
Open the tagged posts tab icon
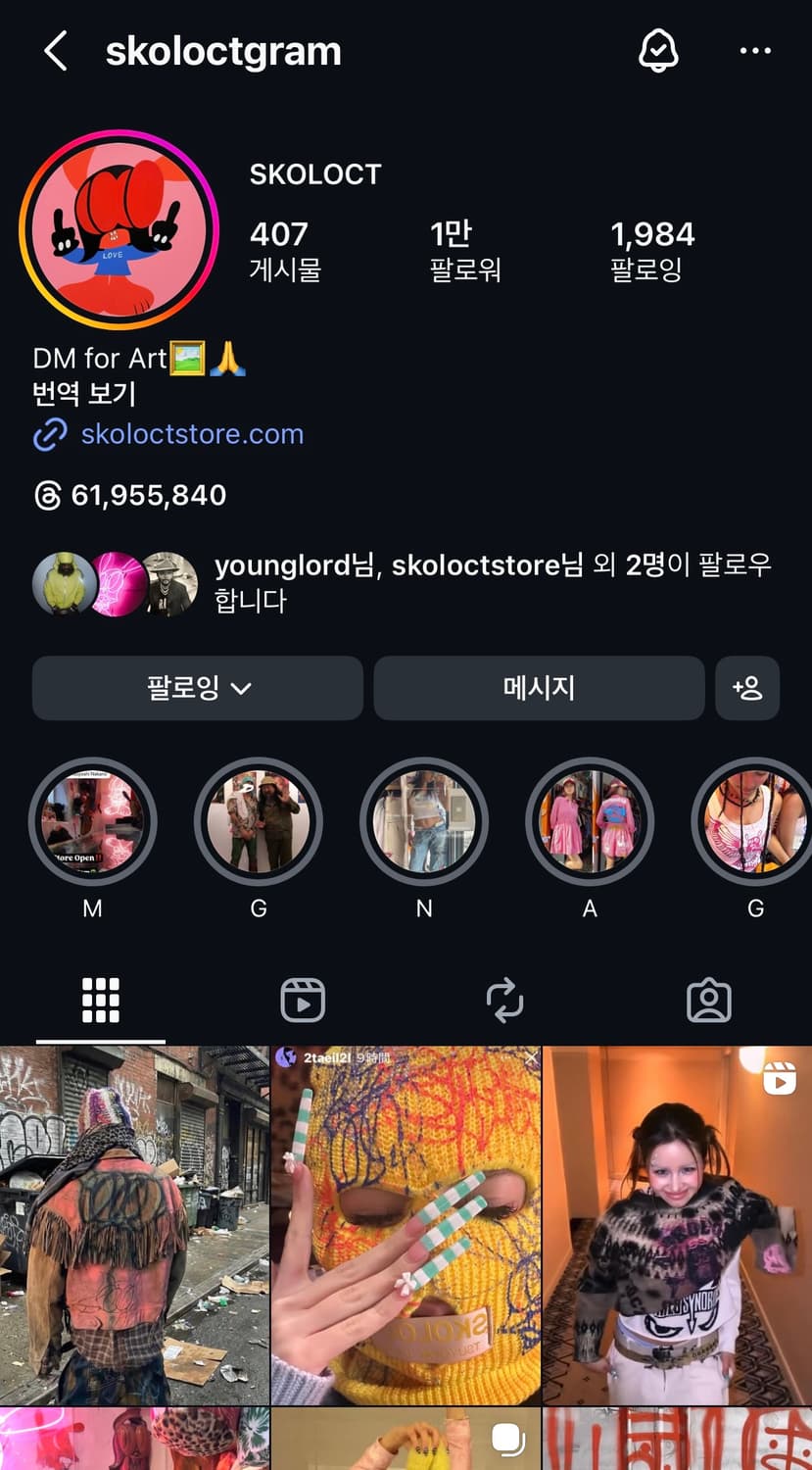click(709, 999)
